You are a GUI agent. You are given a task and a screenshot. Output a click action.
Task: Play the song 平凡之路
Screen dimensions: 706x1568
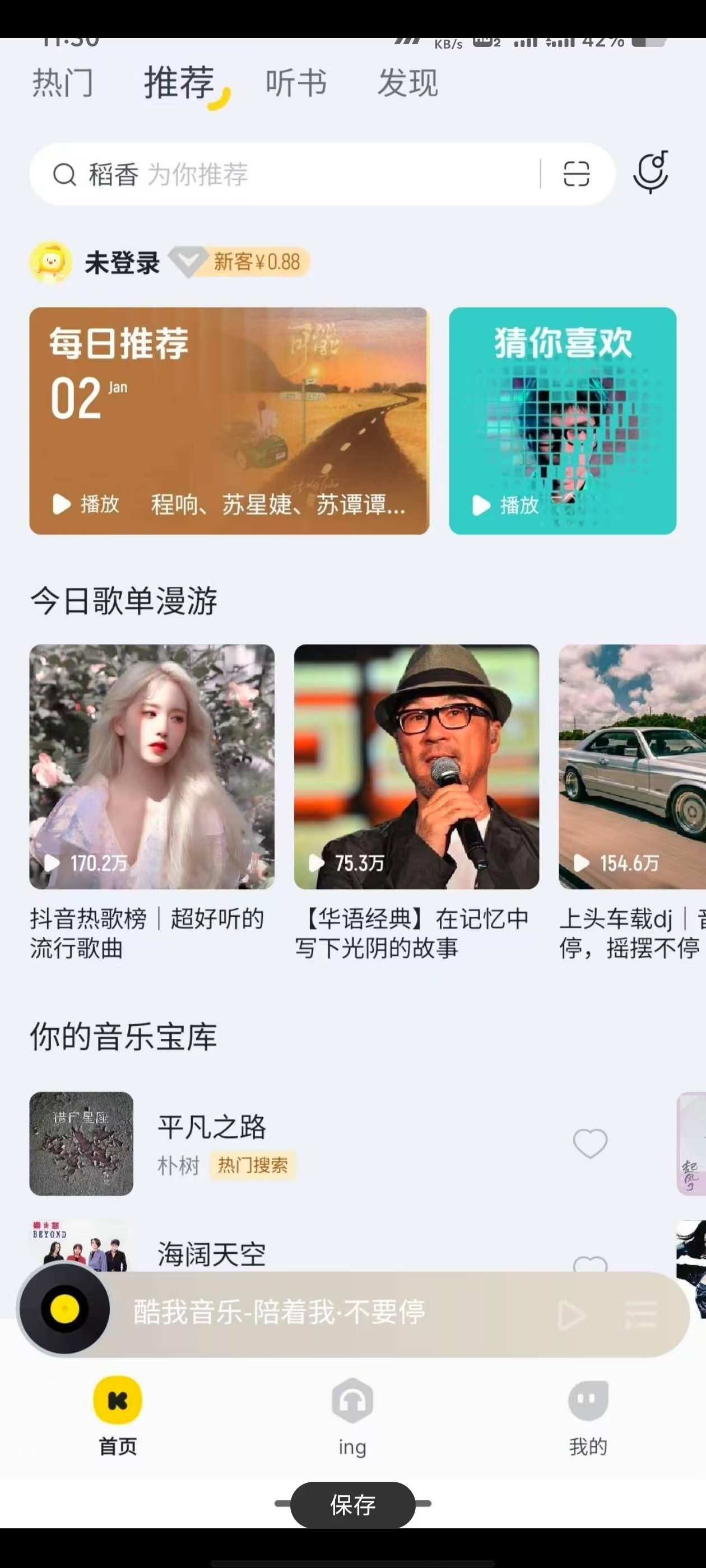(x=211, y=1127)
